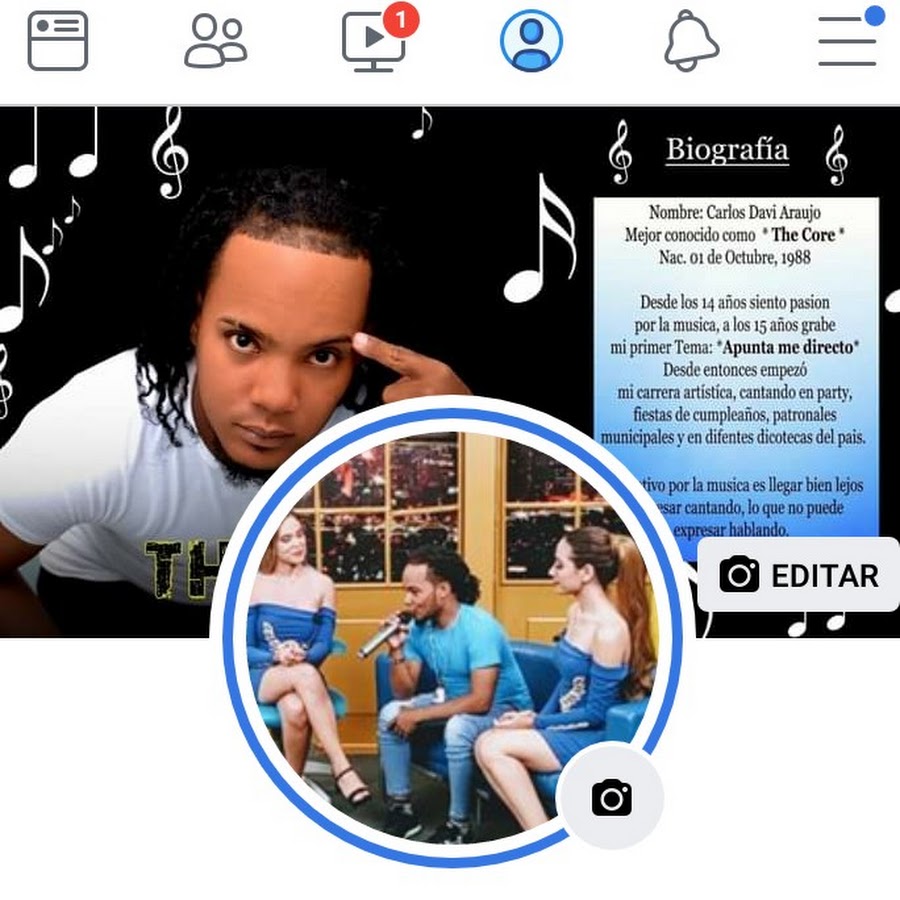This screenshot has width=900, height=900.
Task: Open the hamburger menu
Action: (x=847, y=41)
